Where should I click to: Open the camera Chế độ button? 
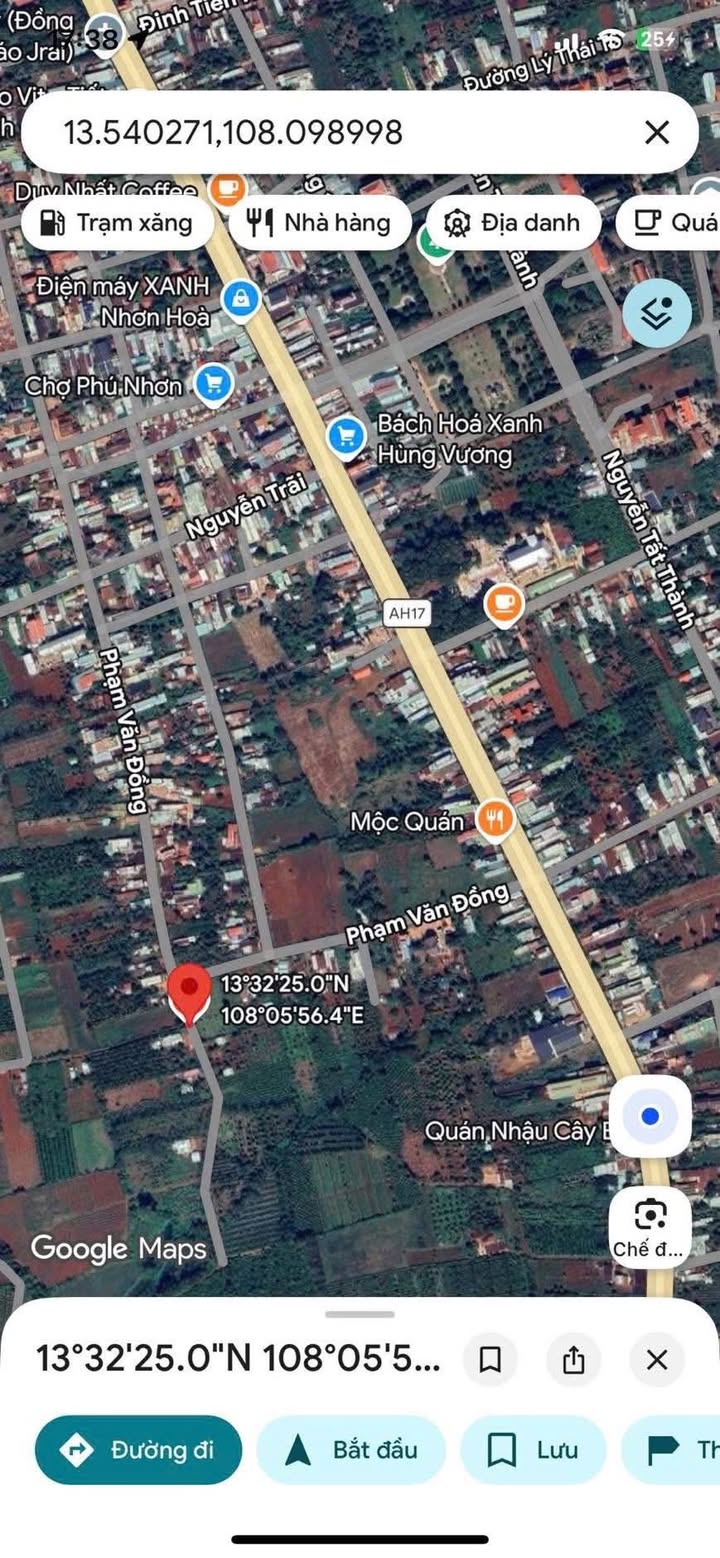pos(649,1227)
